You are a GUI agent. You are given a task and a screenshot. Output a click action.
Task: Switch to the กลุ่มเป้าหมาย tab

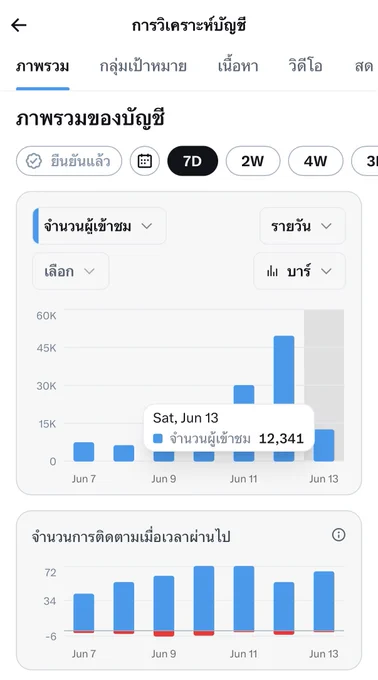click(x=143, y=66)
